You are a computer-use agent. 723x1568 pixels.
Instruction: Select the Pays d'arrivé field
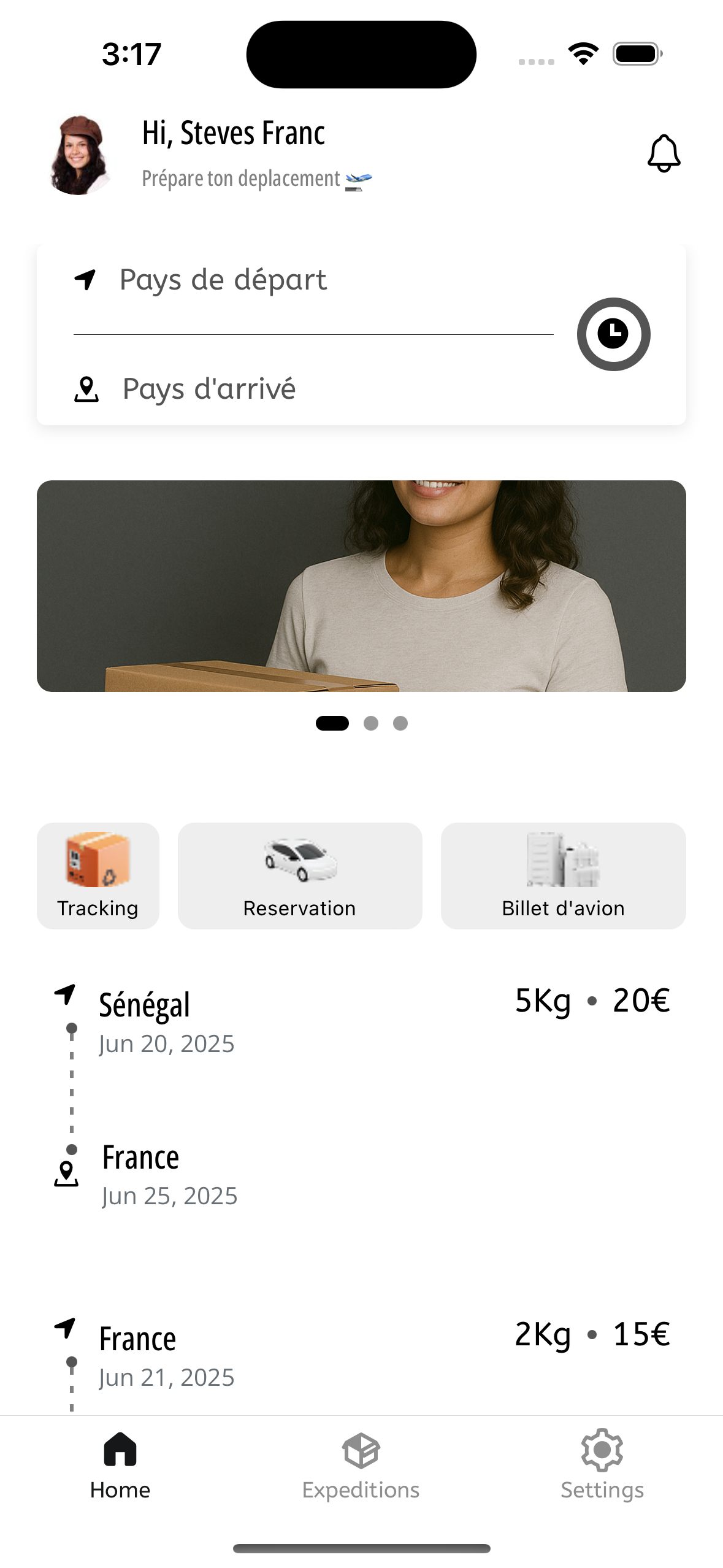click(313, 389)
